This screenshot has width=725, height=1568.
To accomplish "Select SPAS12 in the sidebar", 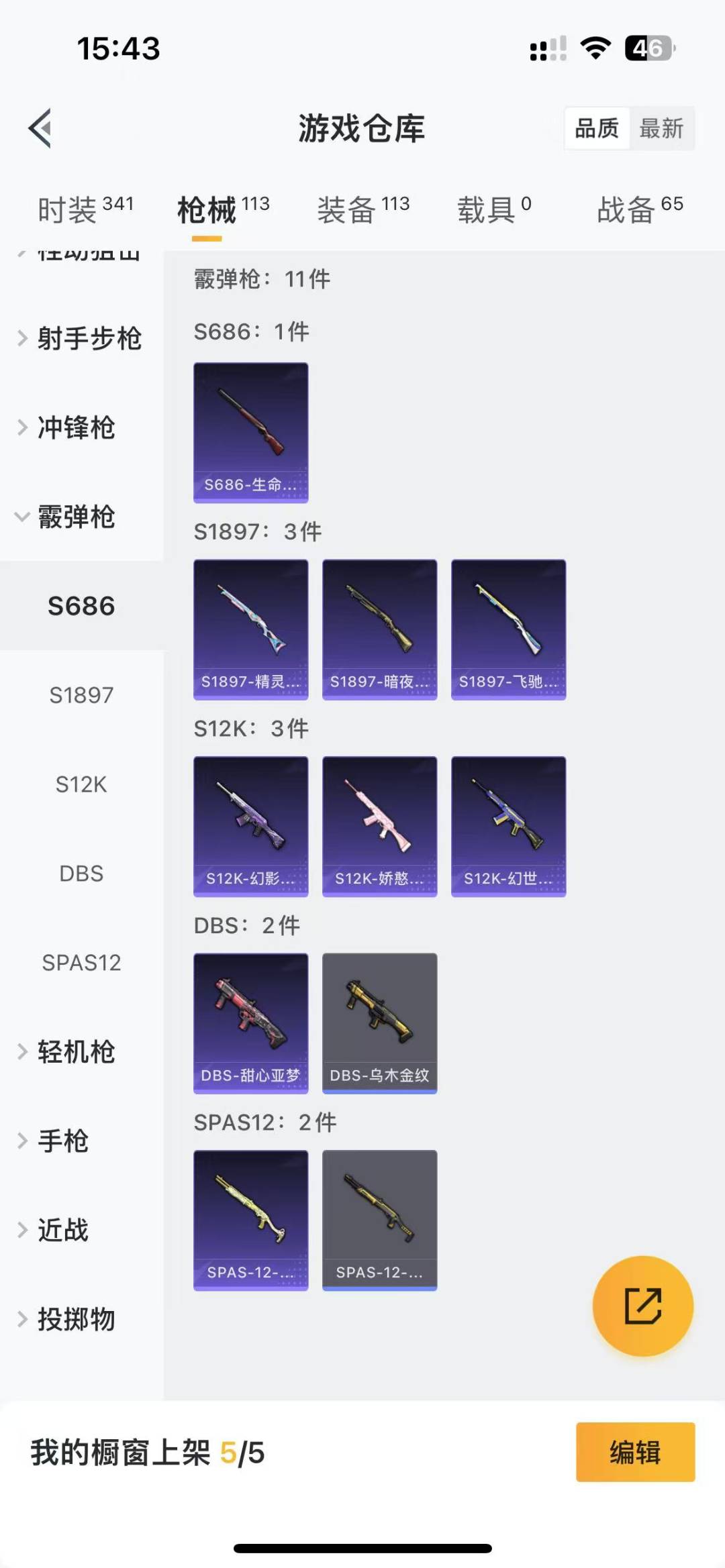I will (81, 963).
